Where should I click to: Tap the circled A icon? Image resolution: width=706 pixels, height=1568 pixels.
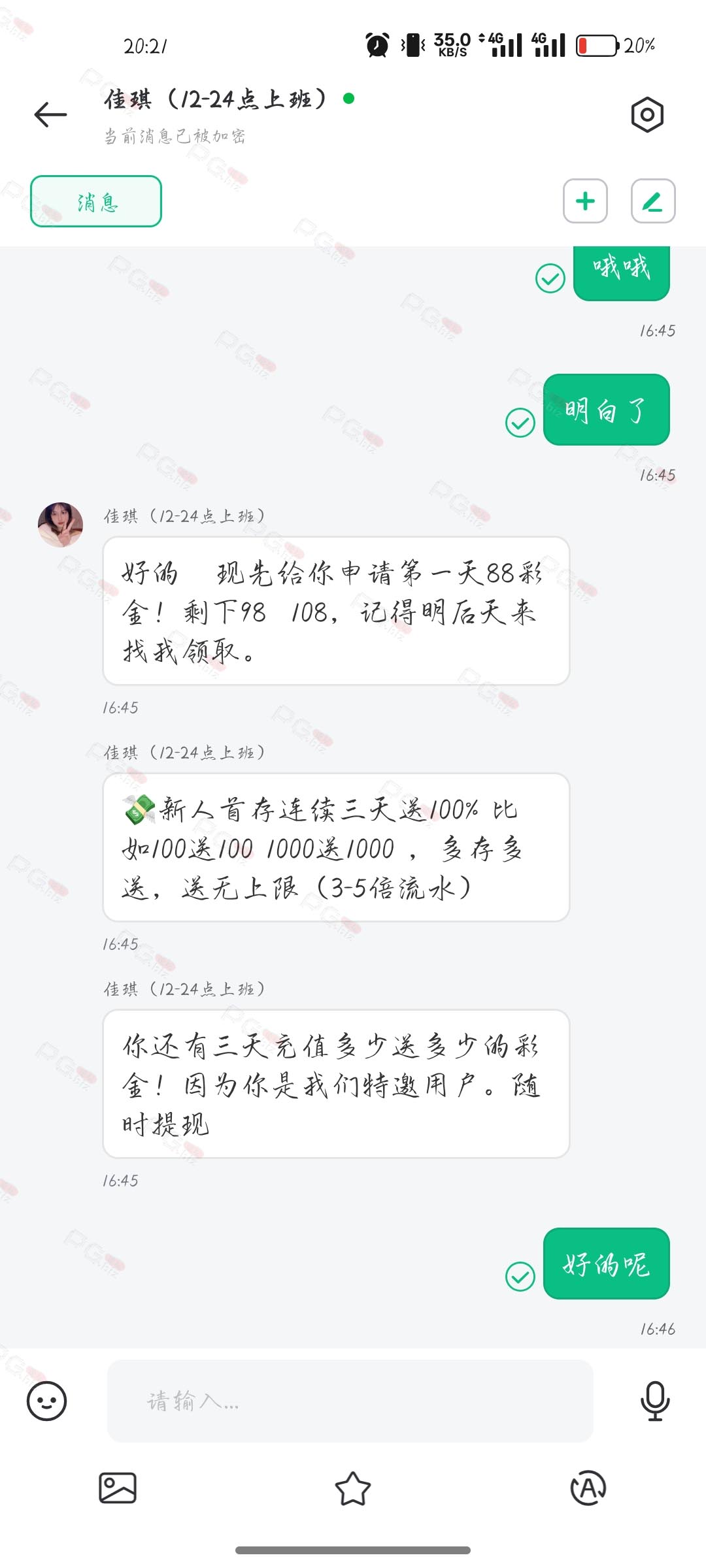click(x=588, y=1488)
